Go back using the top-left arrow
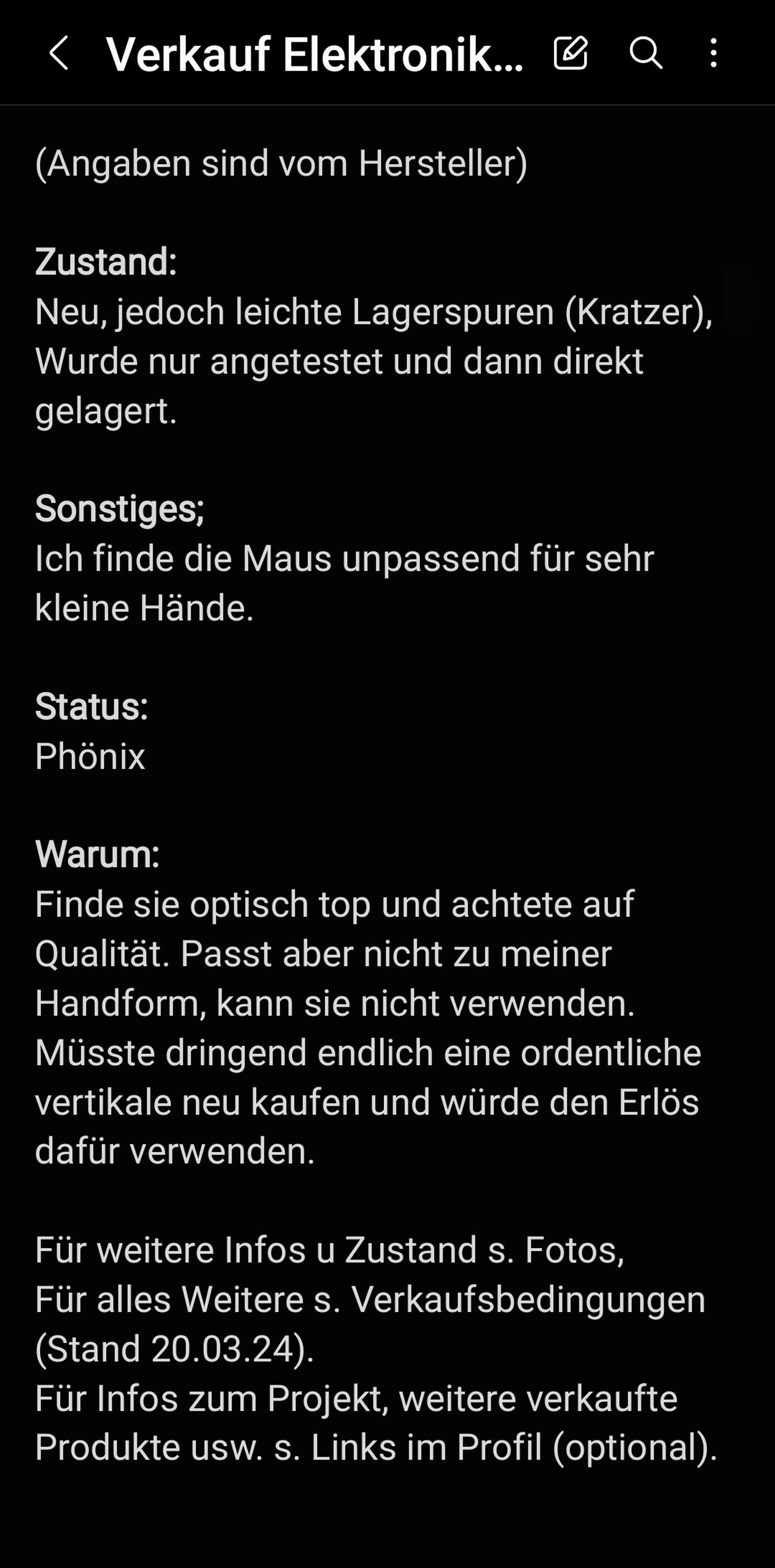This screenshot has width=775, height=1568. pos(59,53)
